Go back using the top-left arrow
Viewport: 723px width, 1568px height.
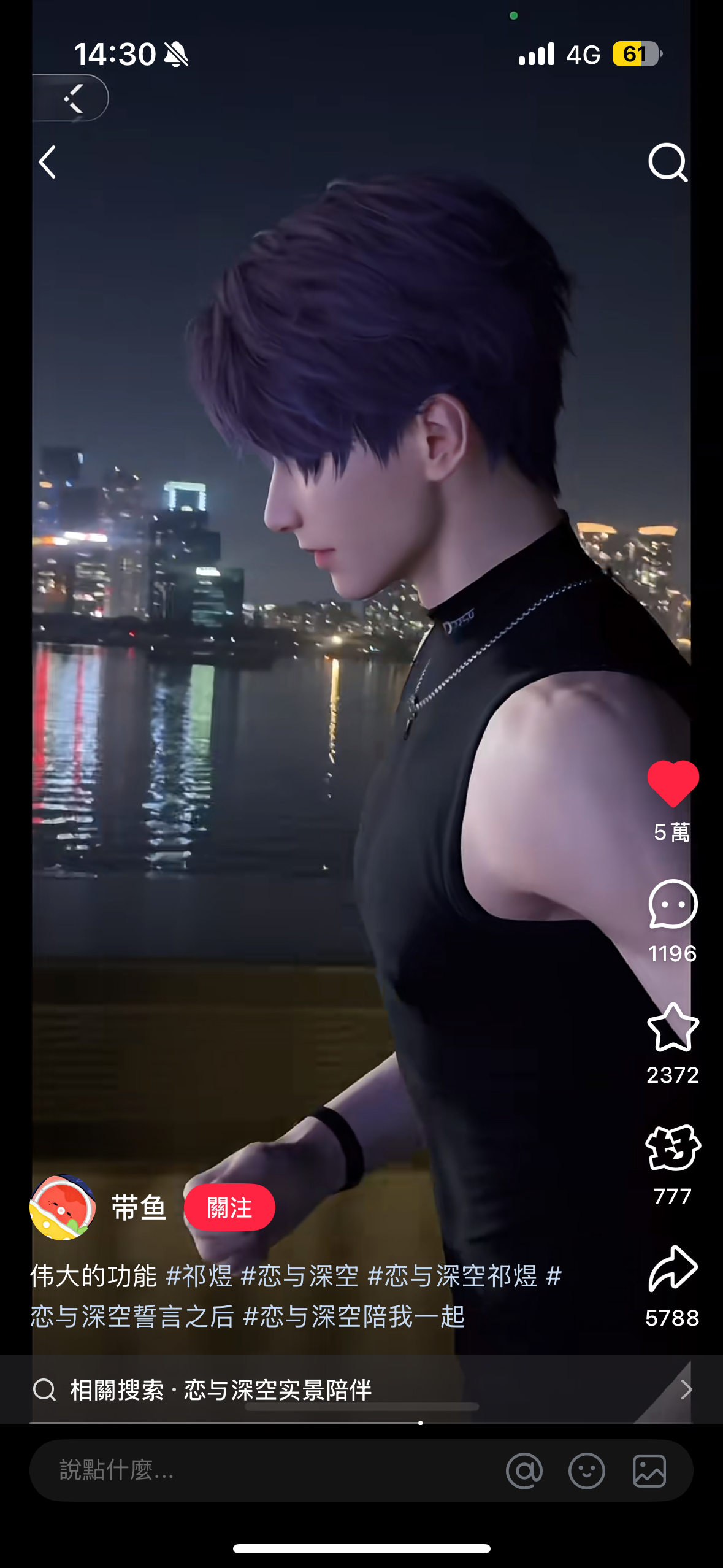(48, 163)
